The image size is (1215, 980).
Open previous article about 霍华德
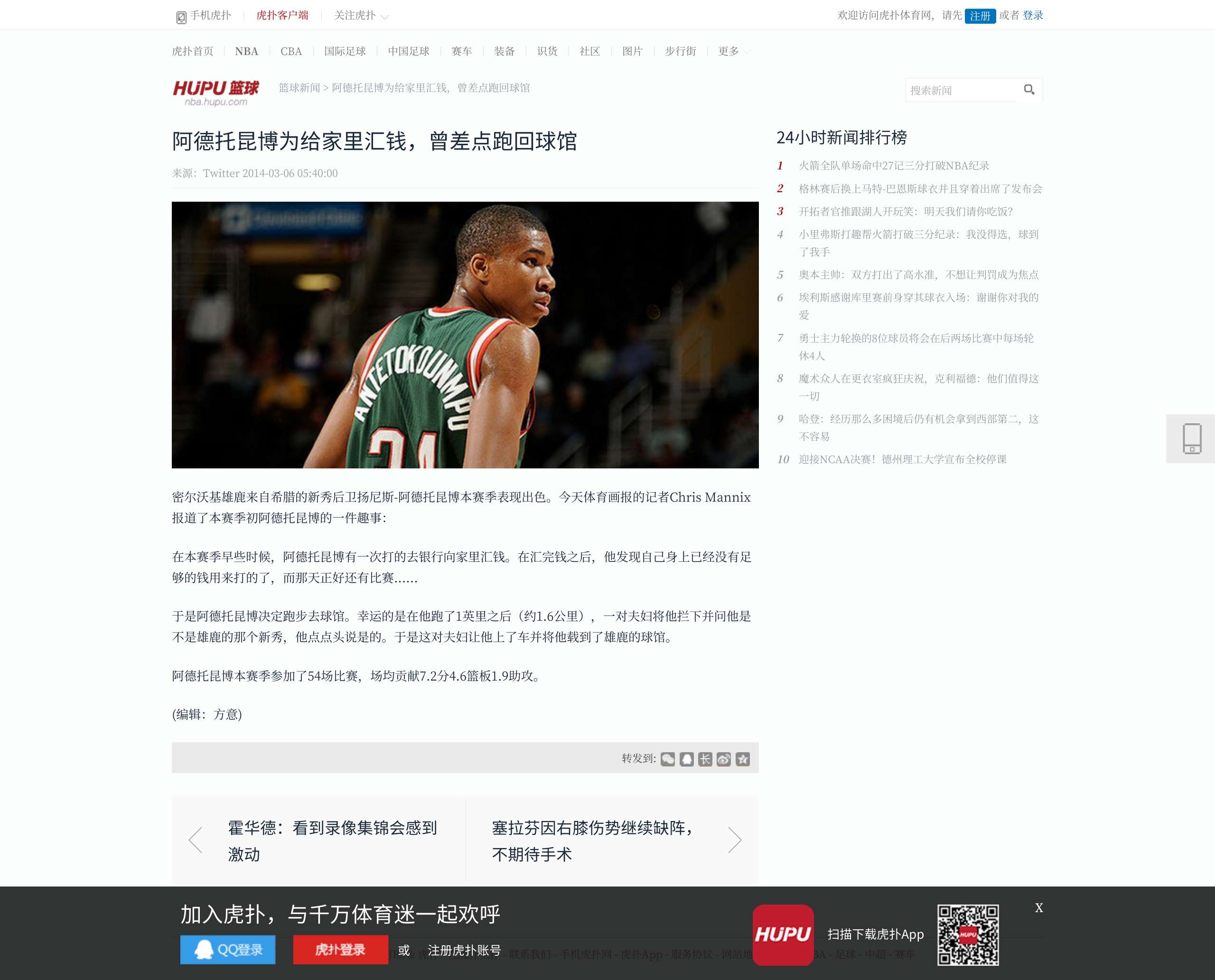(332, 840)
